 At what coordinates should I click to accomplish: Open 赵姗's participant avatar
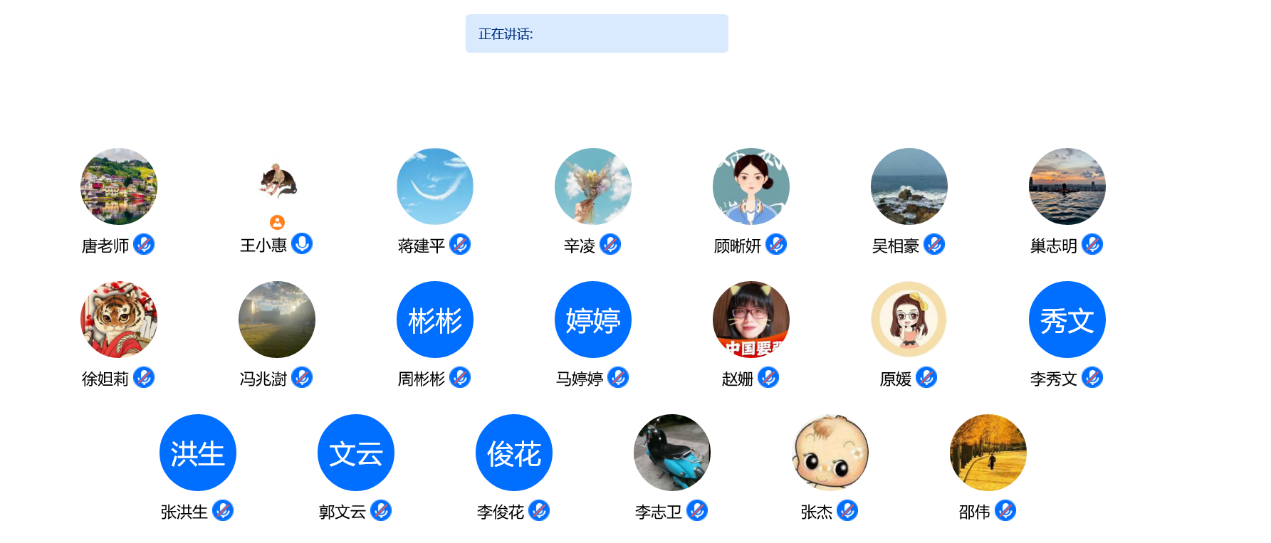751,320
